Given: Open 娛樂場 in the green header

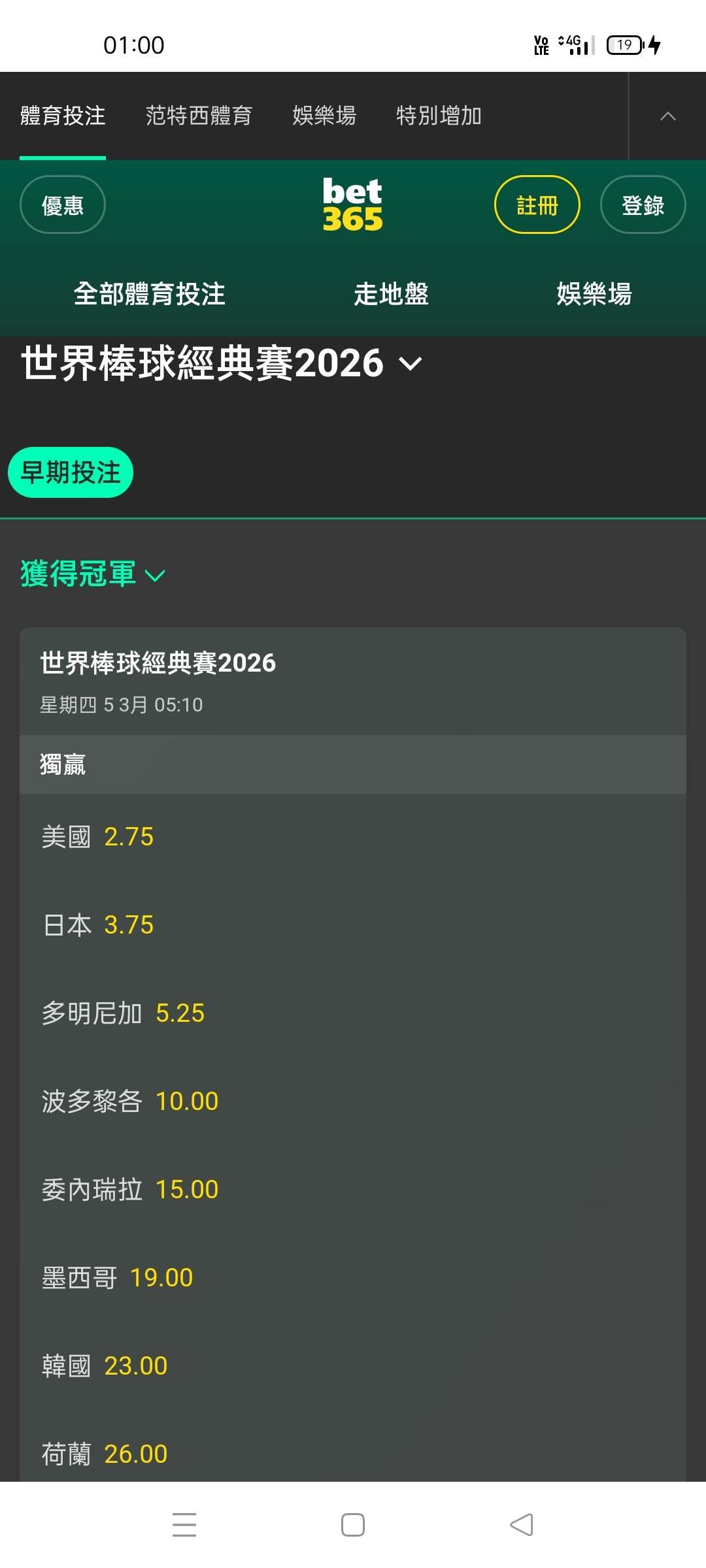Looking at the screenshot, I should pos(594,294).
